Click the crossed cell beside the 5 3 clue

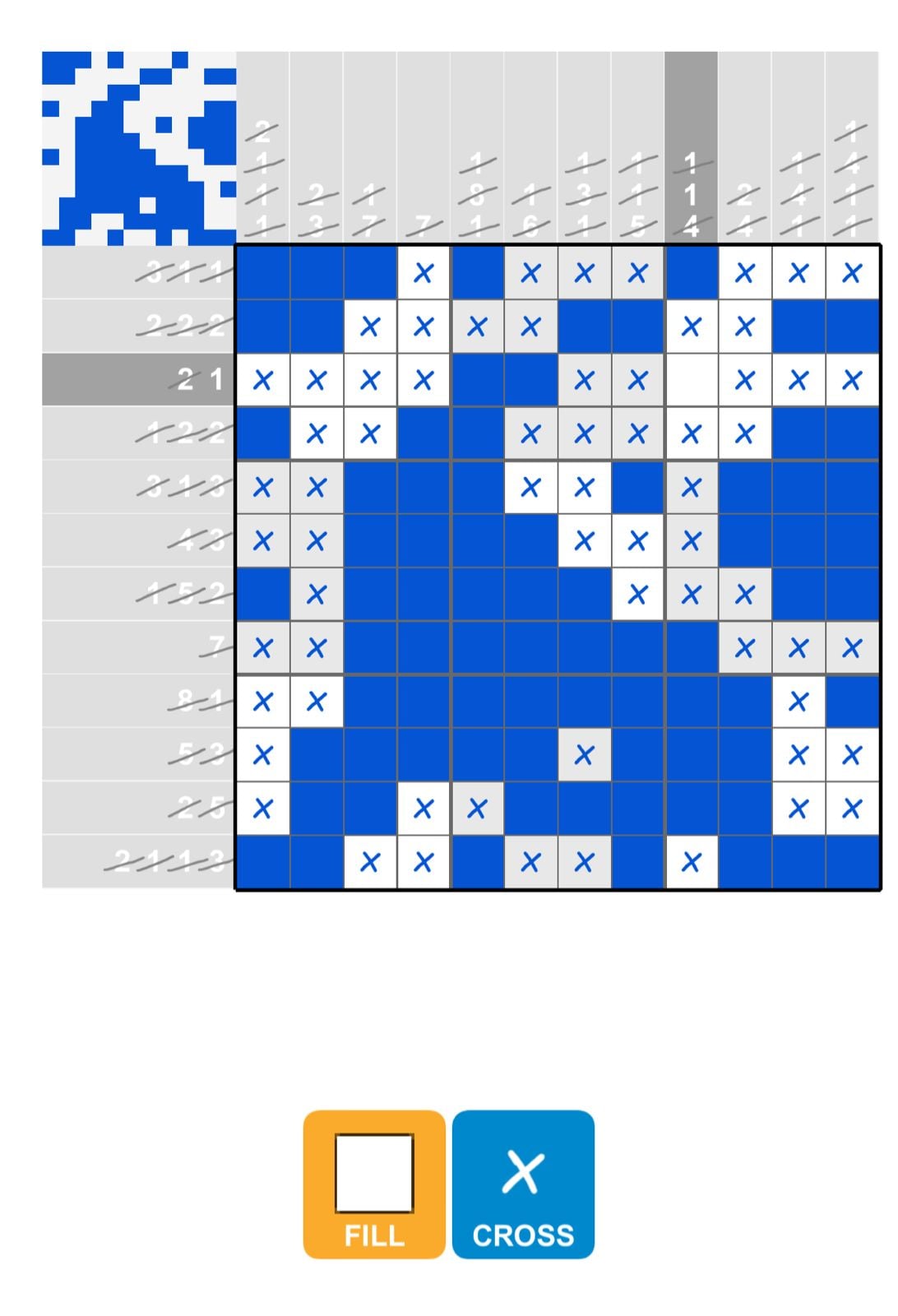(x=263, y=753)
